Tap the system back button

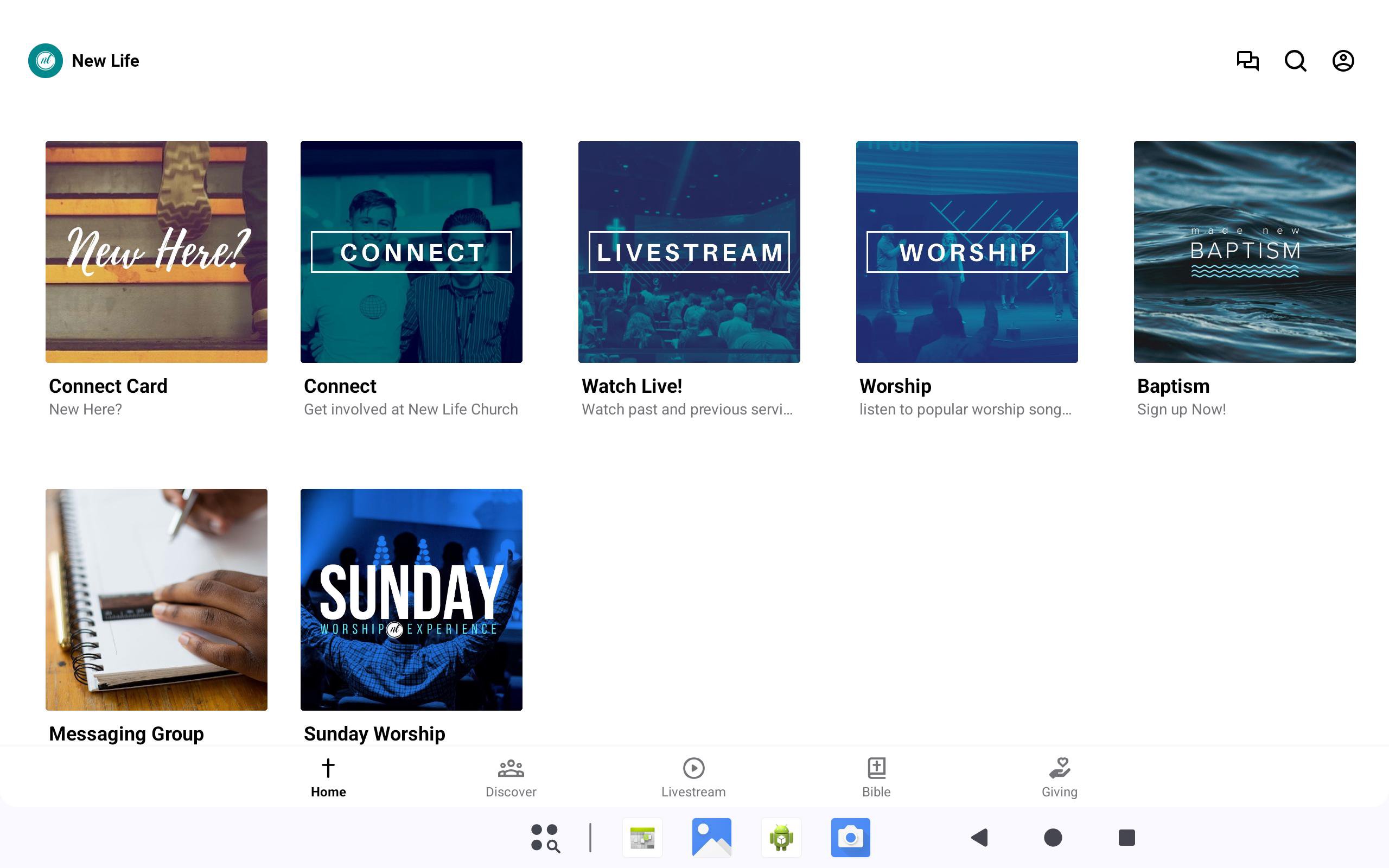(x=979, y=838)
